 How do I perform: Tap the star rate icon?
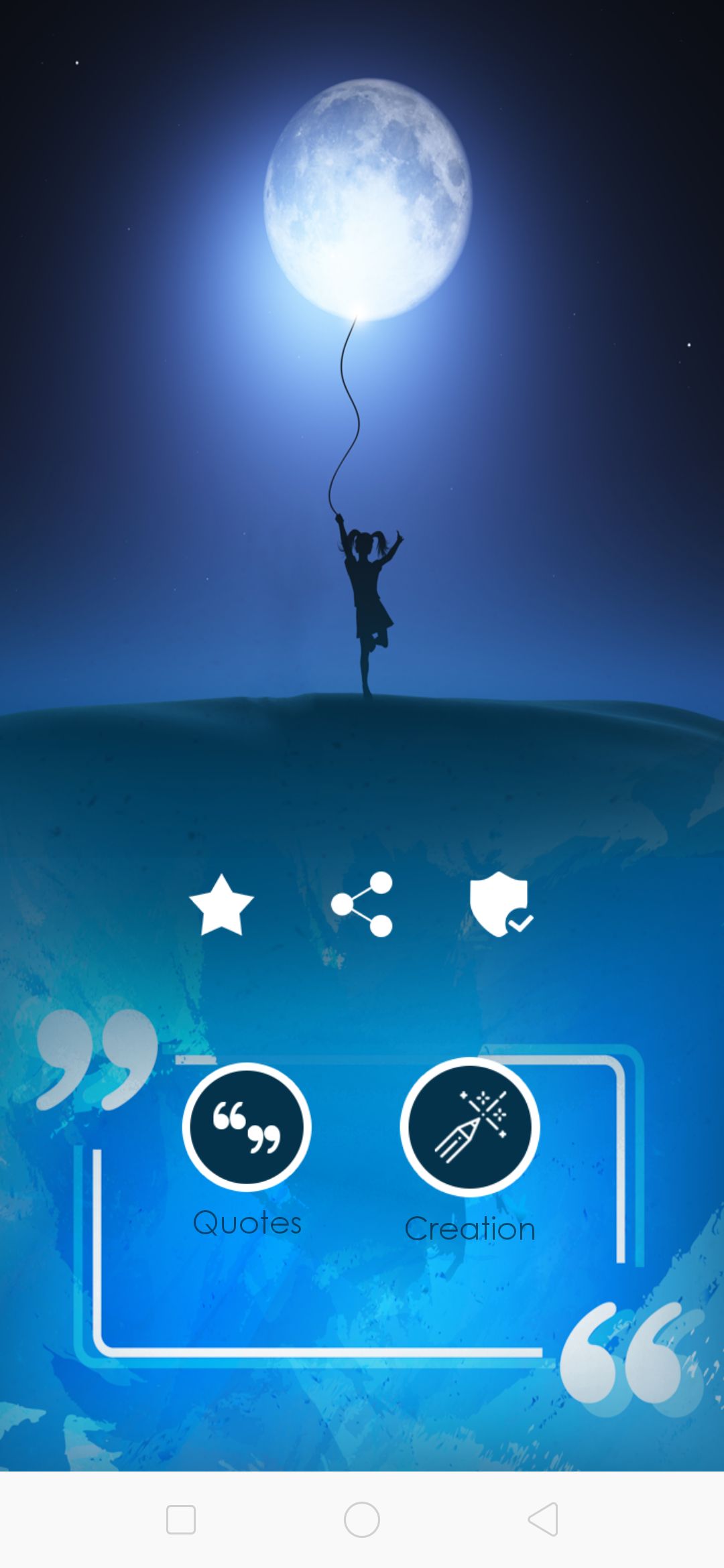(x=221, y=905)
